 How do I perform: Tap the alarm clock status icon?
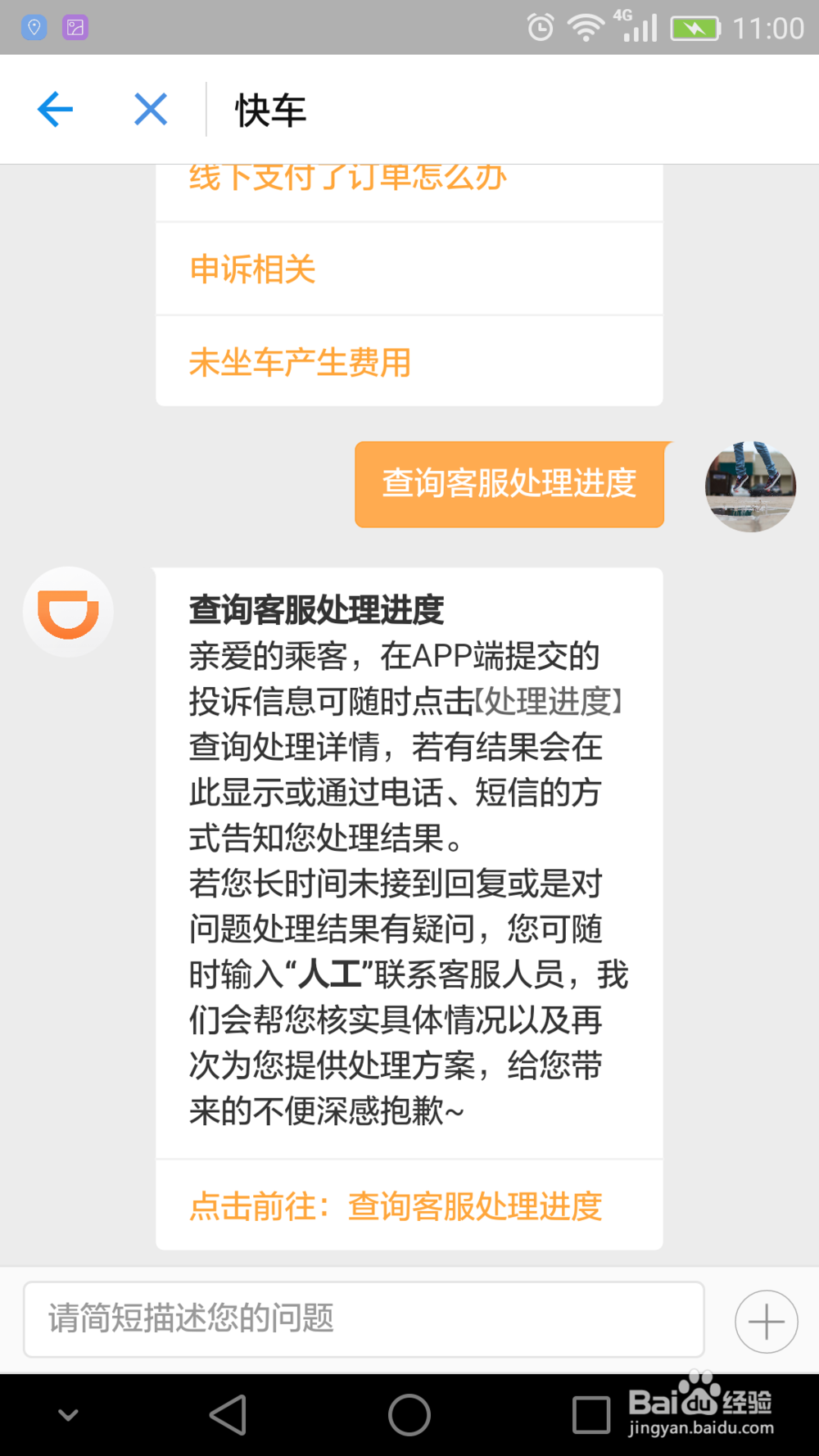coord(540,27)
